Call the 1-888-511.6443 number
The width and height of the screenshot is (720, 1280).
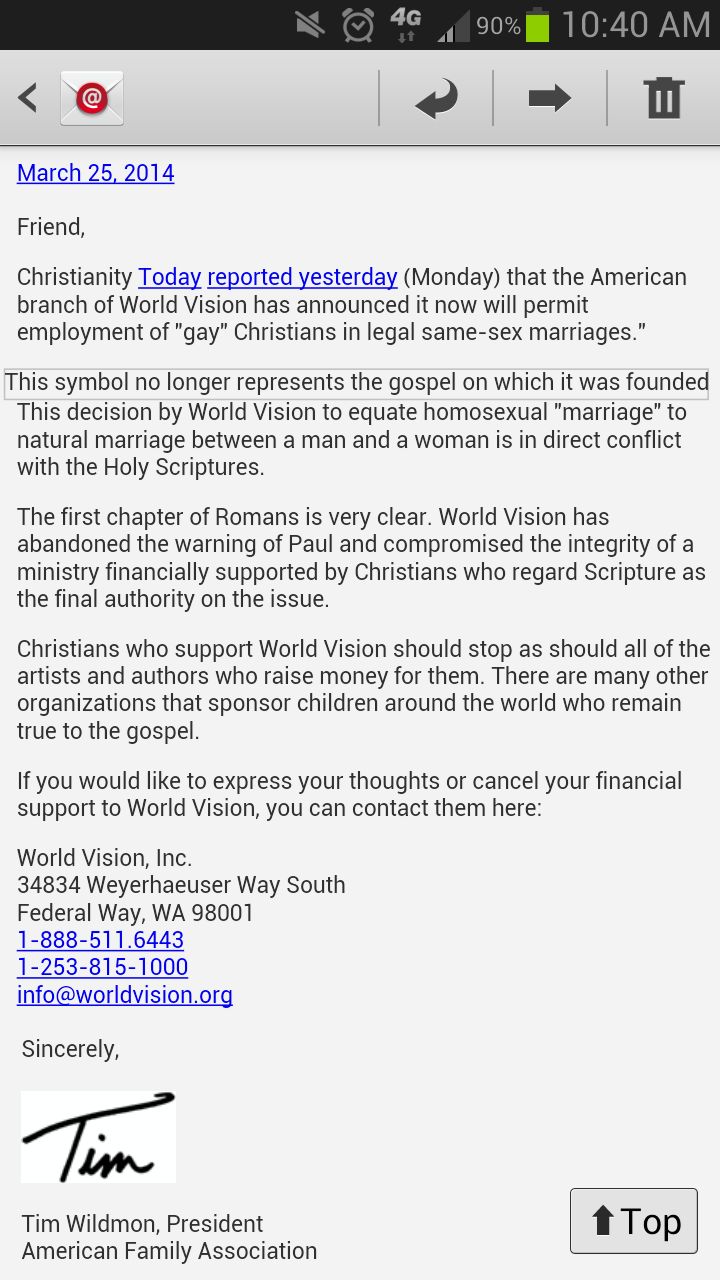click(101, 940)
